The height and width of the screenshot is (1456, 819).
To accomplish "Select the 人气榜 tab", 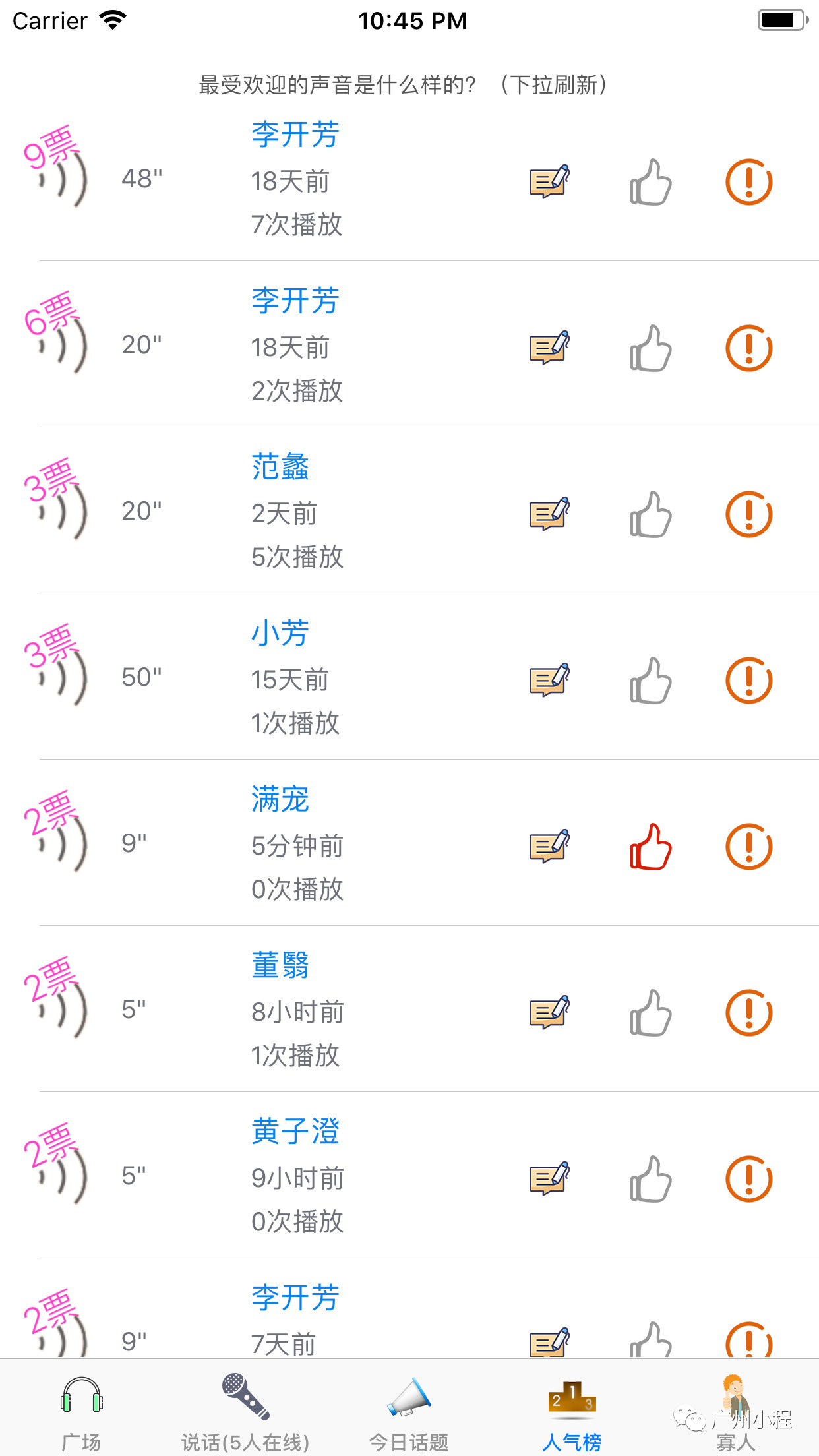I will tap(572, 1412).
